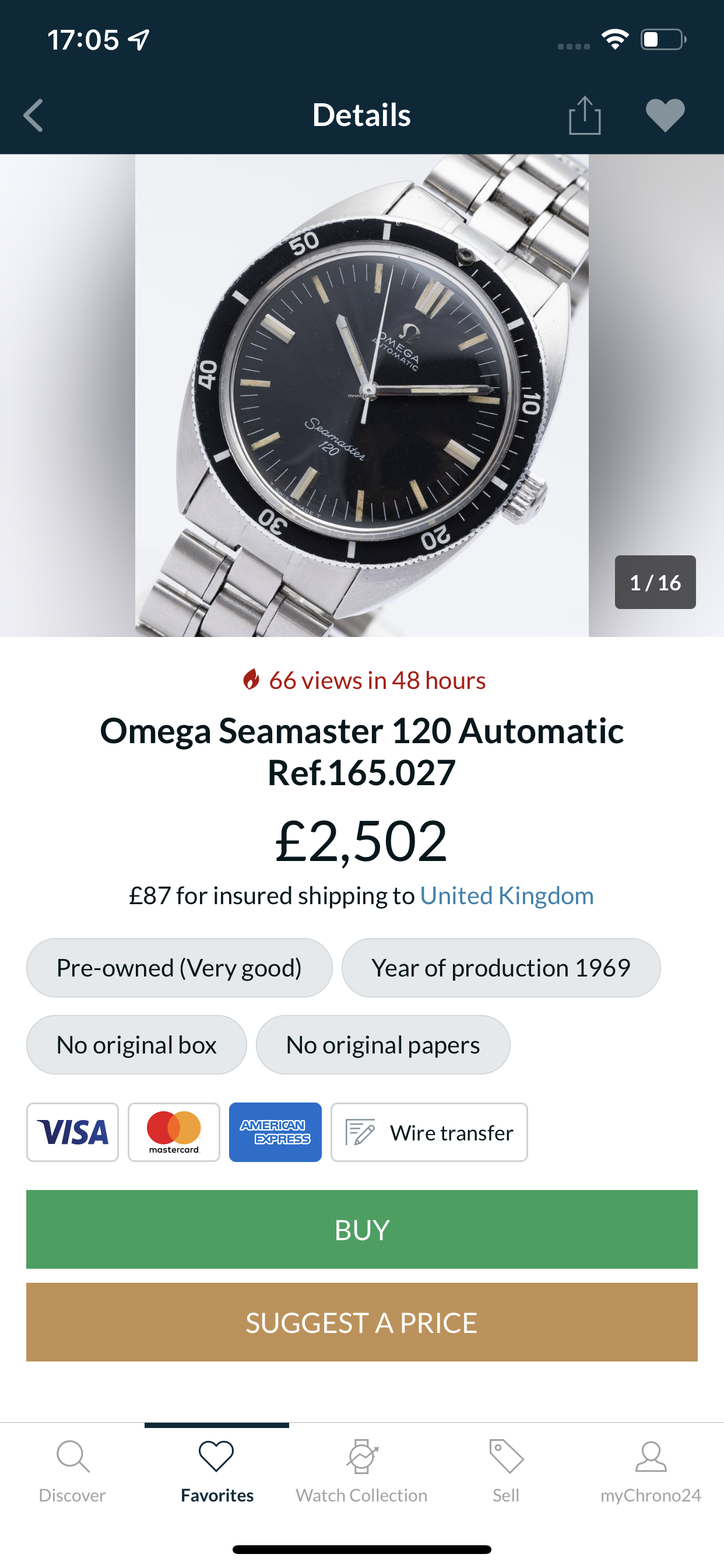This screenshot has width=724, height=1568.
Task: Select SUGGEST A PRICE
Action: click(x=361, y=1322)
